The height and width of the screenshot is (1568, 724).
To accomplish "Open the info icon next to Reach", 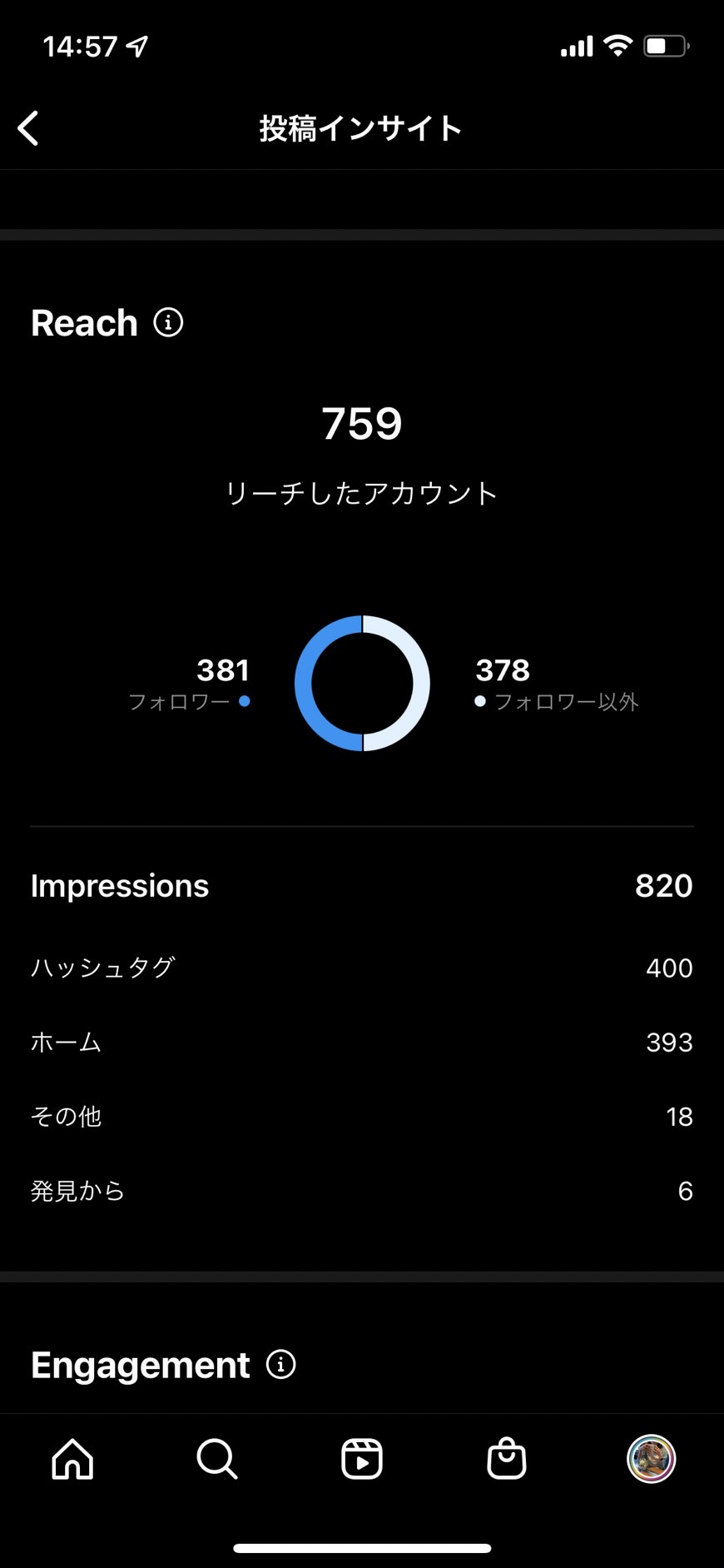I will point(168,322).
